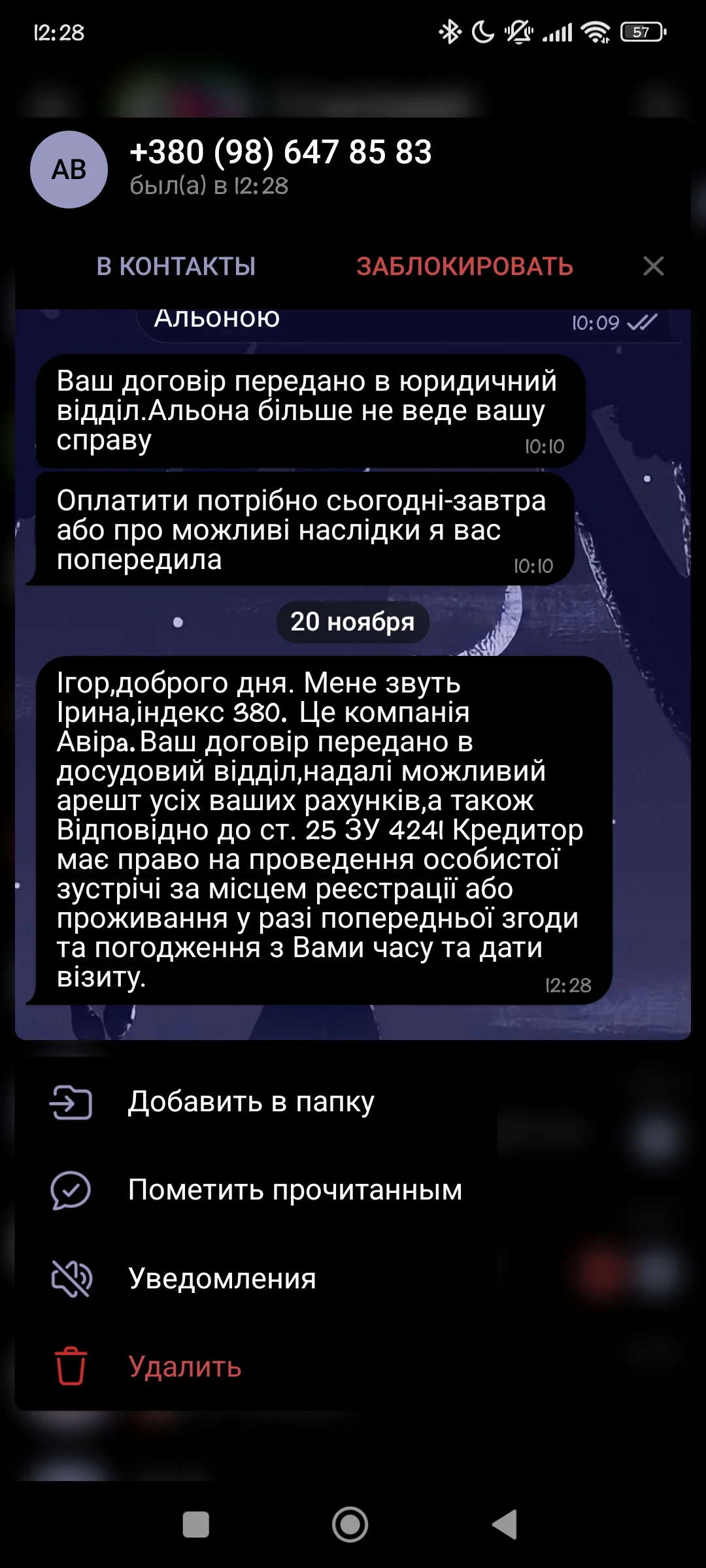Open the AB profile avatar
The width and height of the screenshot is (706, 1568).
tap(69, 170)
